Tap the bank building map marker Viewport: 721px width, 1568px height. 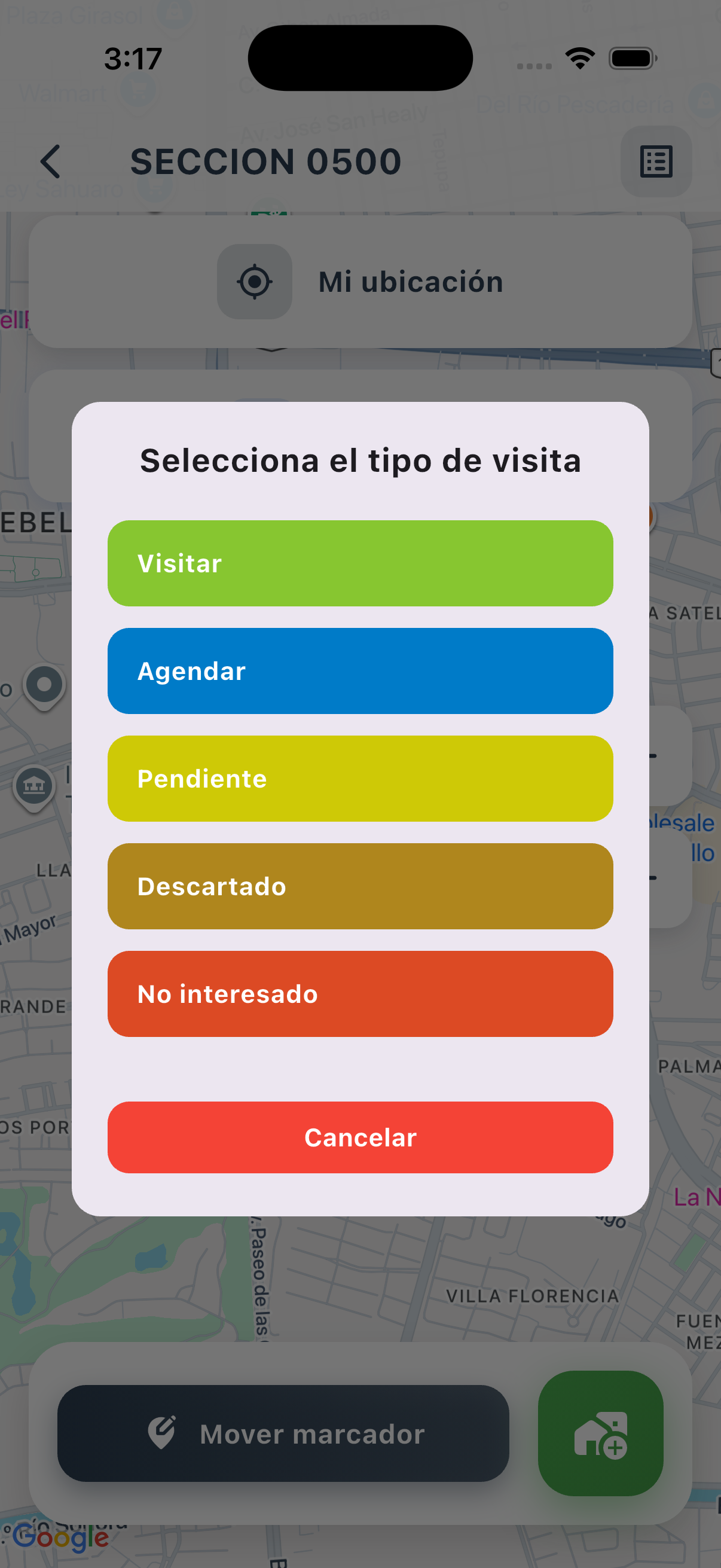click(35, 786)
